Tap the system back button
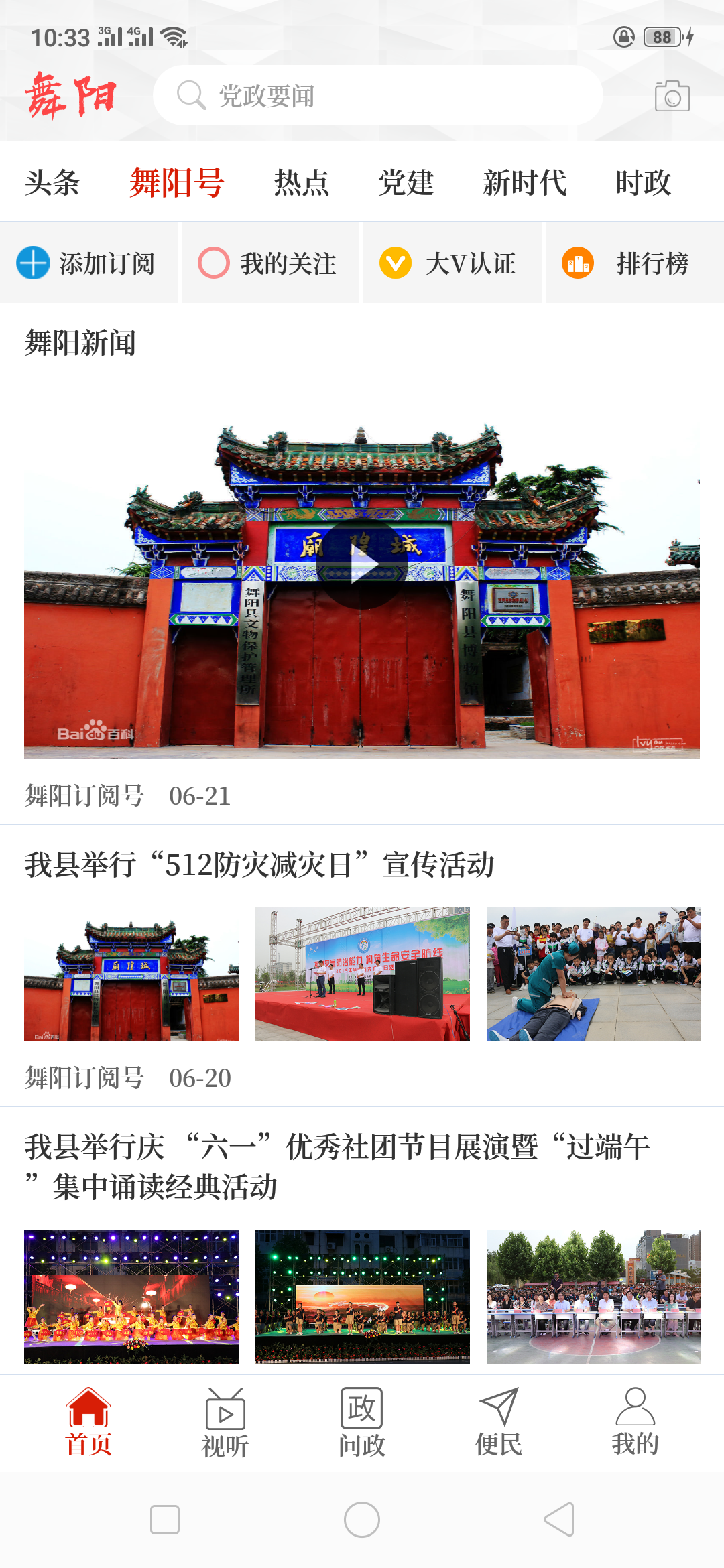The width and height of the screenshot is (724, 1568). (x=559, y=1519)
